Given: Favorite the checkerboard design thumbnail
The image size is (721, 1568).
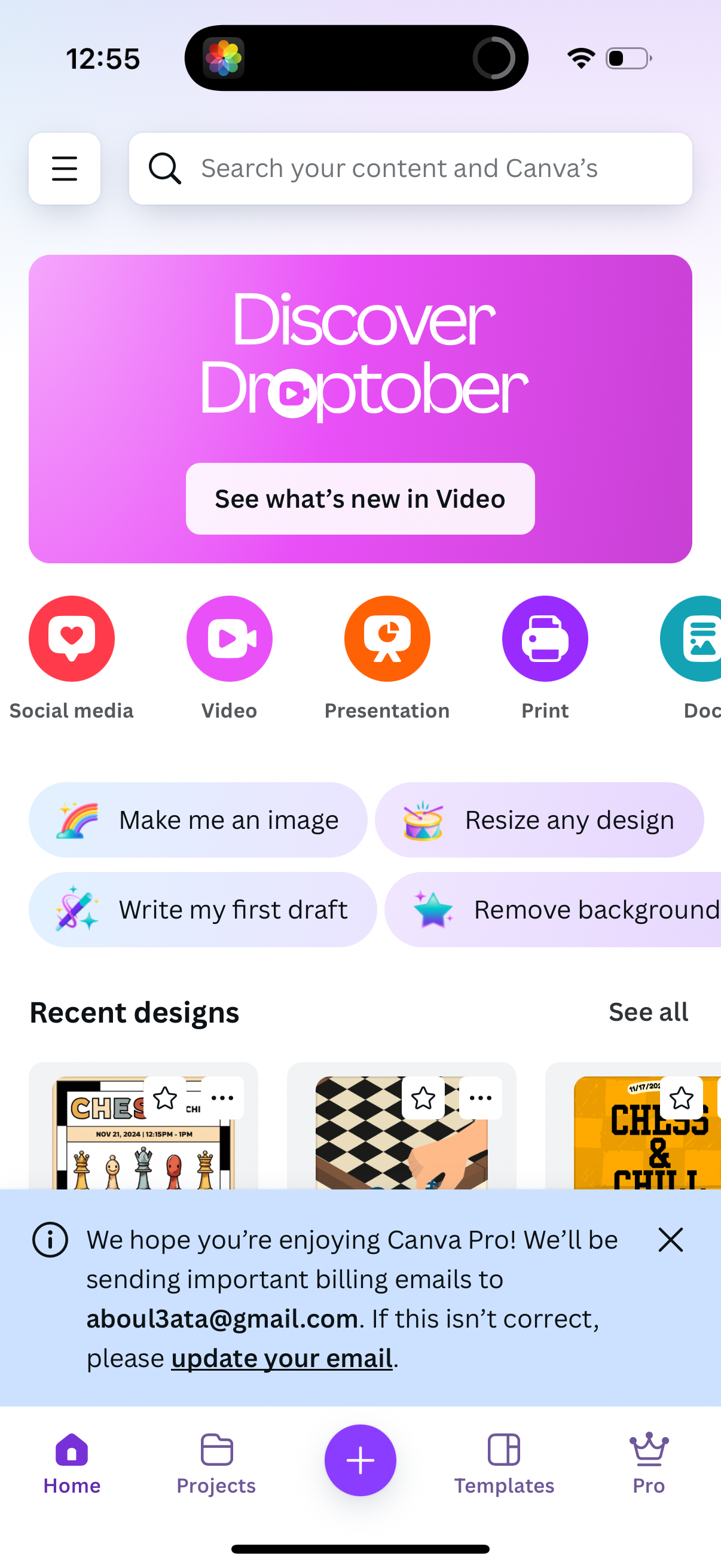Looking at the screenshot, I should pos(423,1097).
